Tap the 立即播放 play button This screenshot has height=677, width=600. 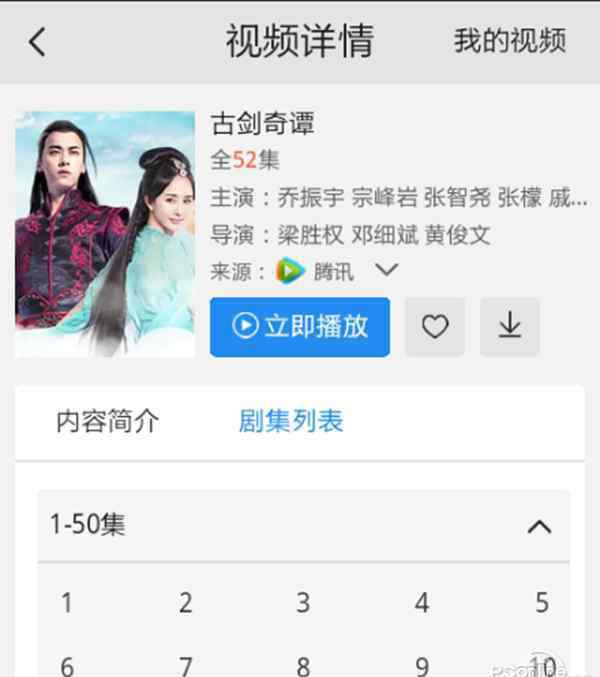(x=300, y=326)
